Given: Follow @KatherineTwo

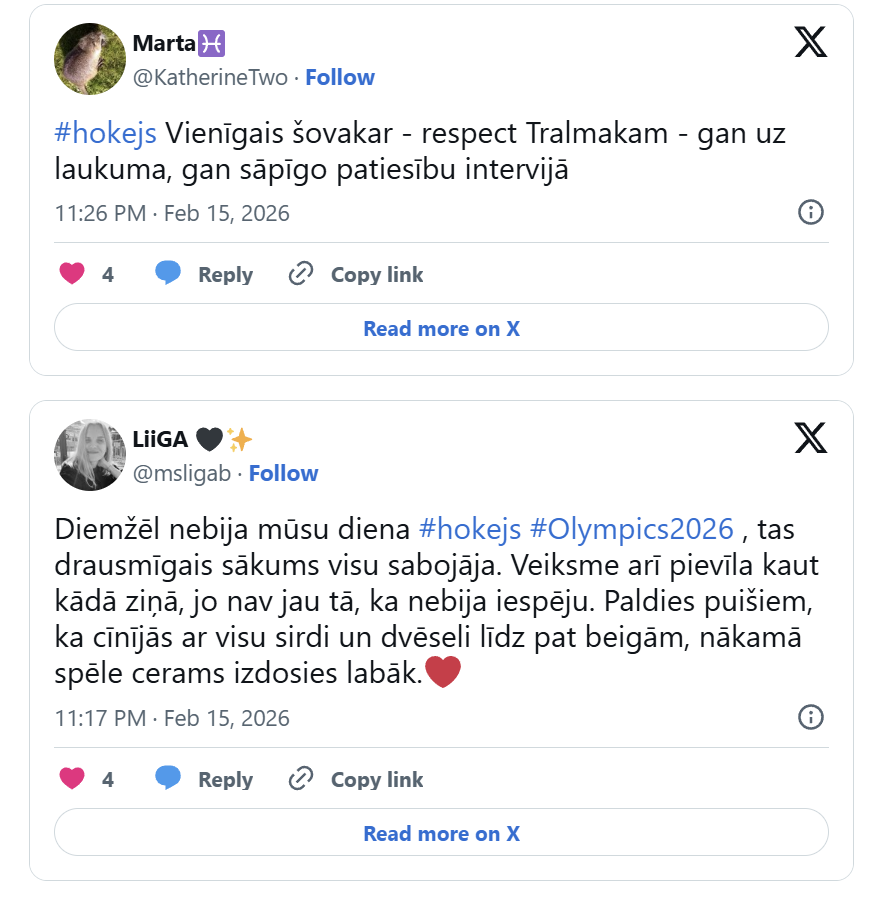Looking at the screenshot, I should (339, 77).
